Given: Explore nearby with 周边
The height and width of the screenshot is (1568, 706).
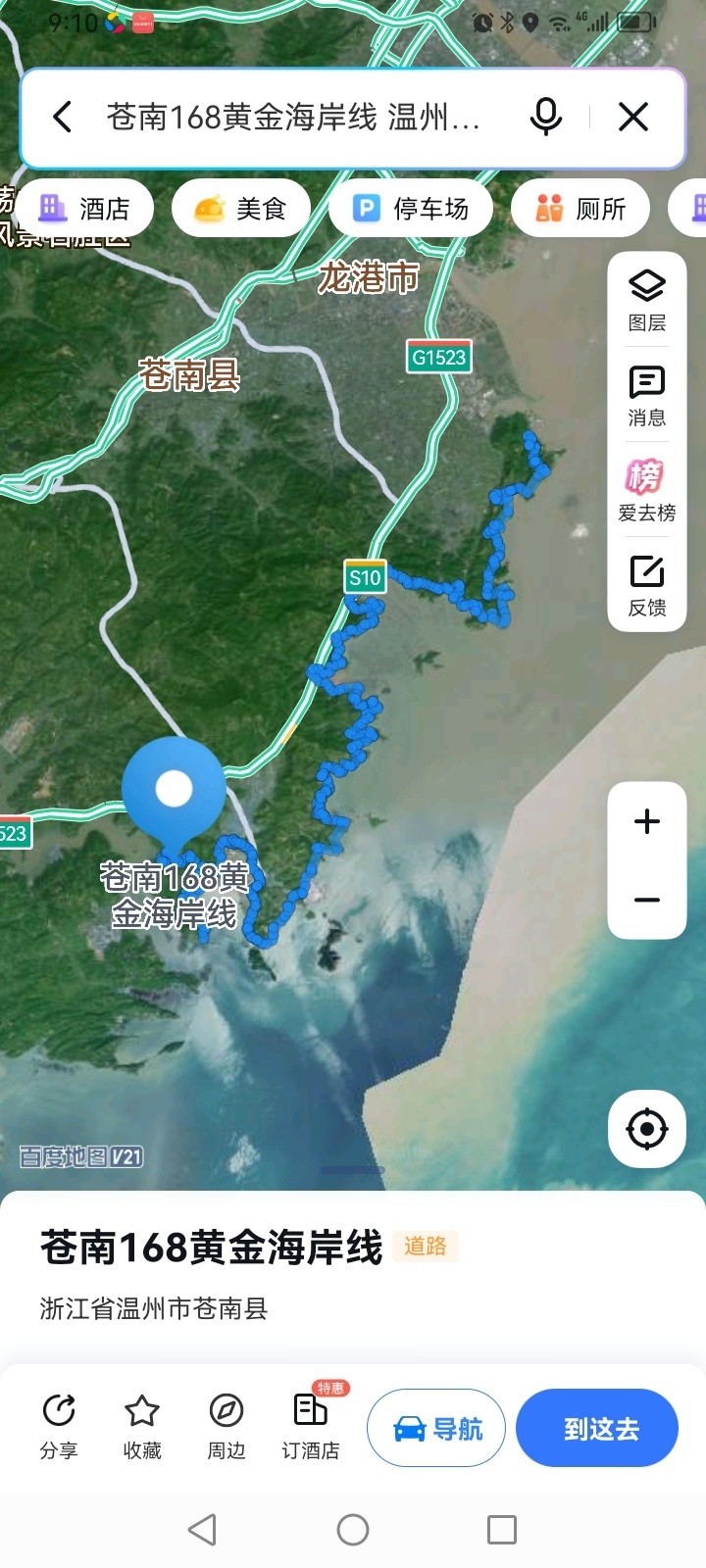Looking at the screenshot, I should tap(227, 1427).
